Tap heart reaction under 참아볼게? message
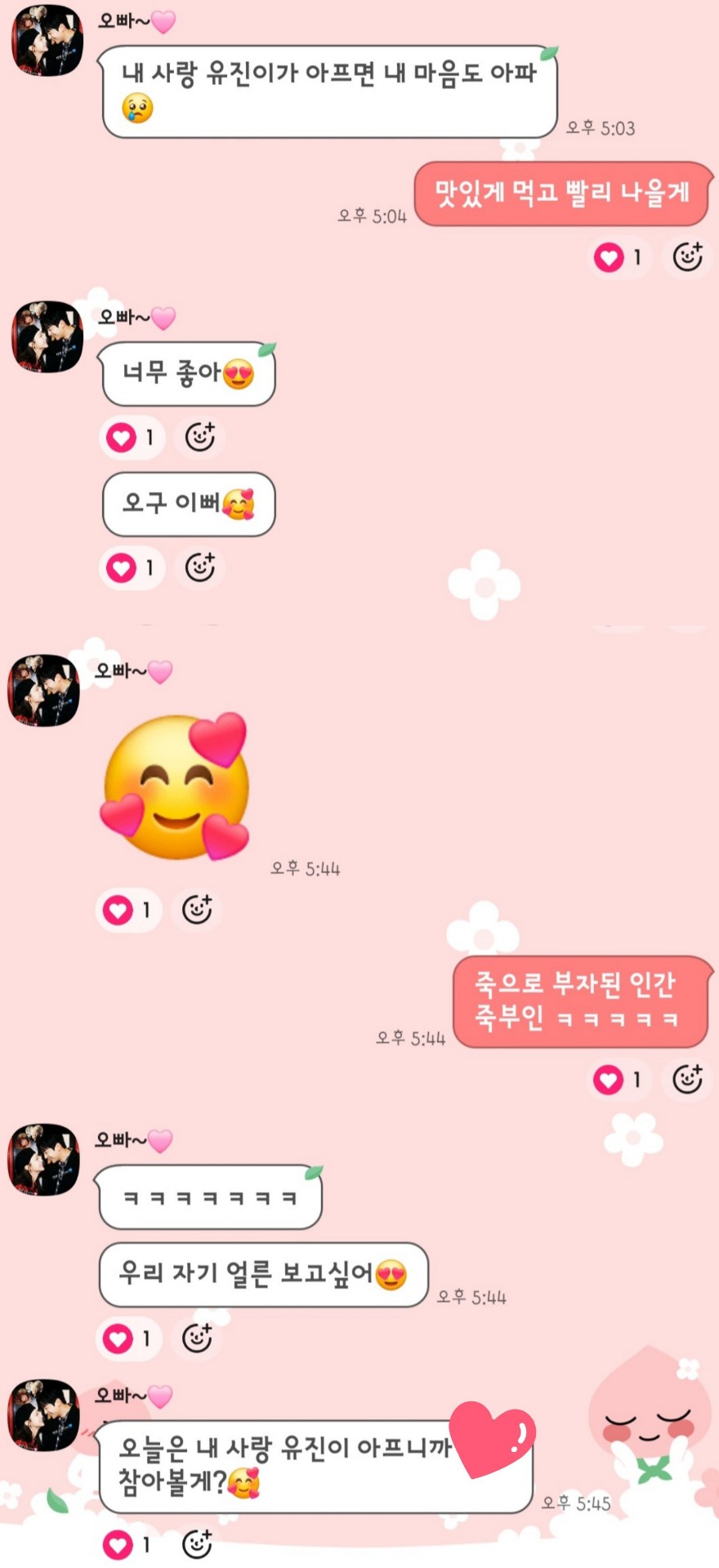 click(x=118, y=1545)
